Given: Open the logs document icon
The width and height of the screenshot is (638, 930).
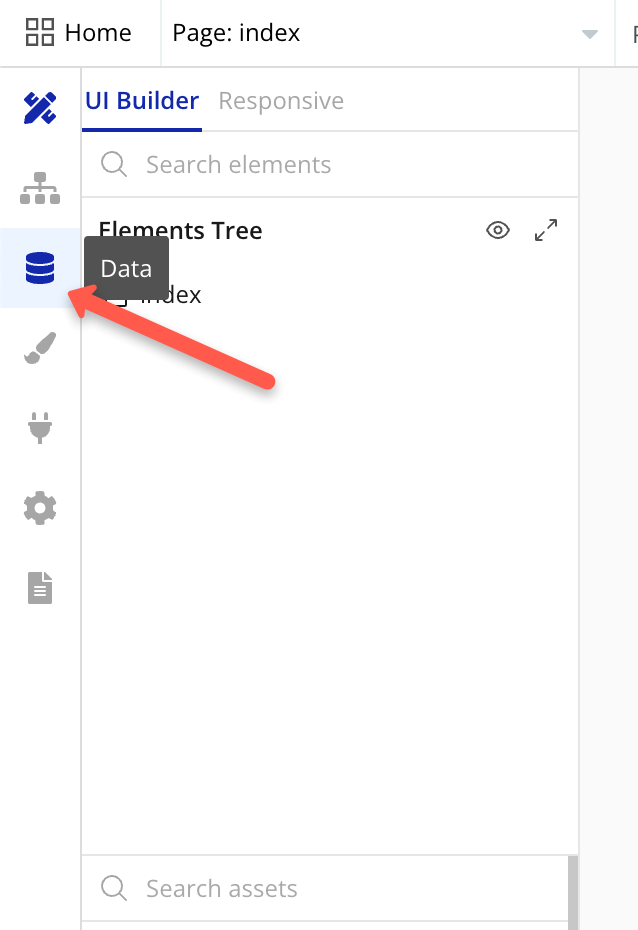Looking at the screenshot, I should click(x=40, y=588).
